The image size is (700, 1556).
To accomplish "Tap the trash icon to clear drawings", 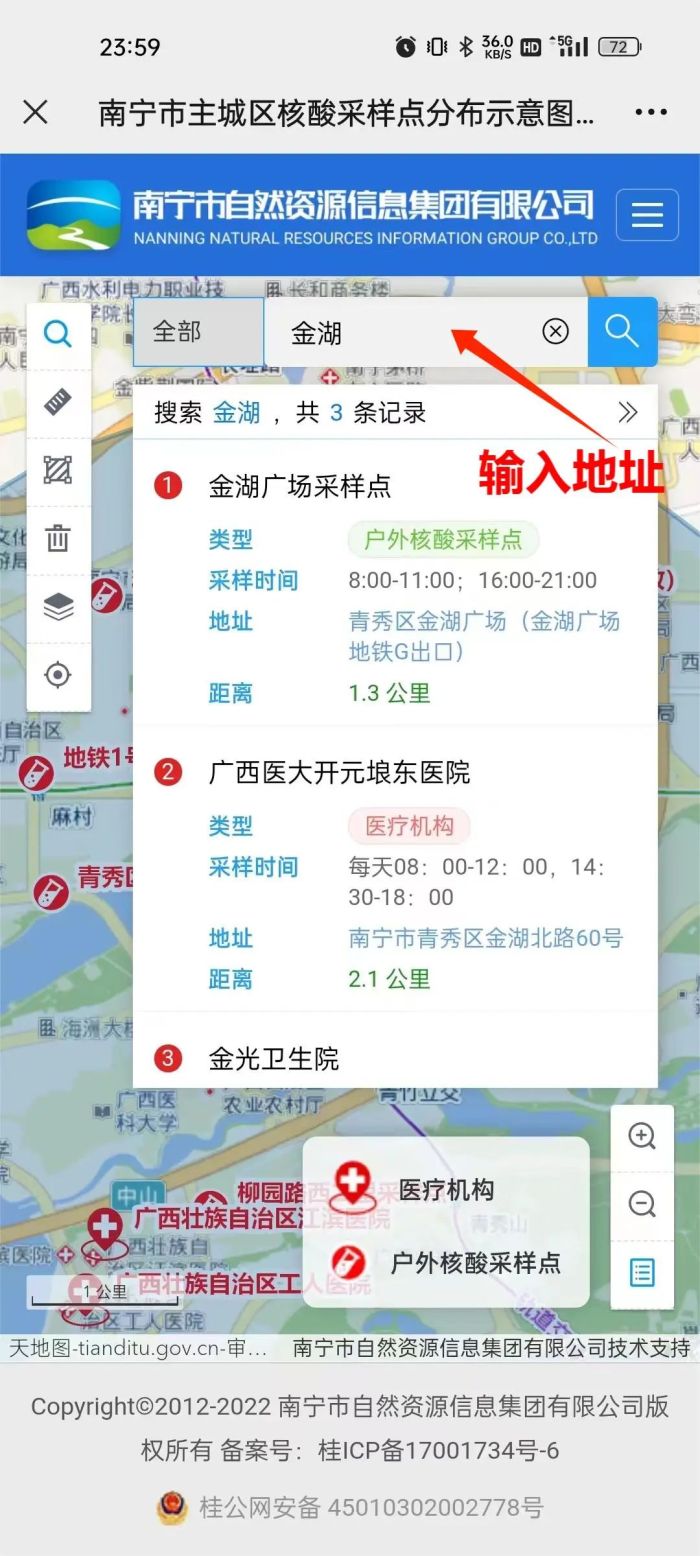I will point(58,539).
